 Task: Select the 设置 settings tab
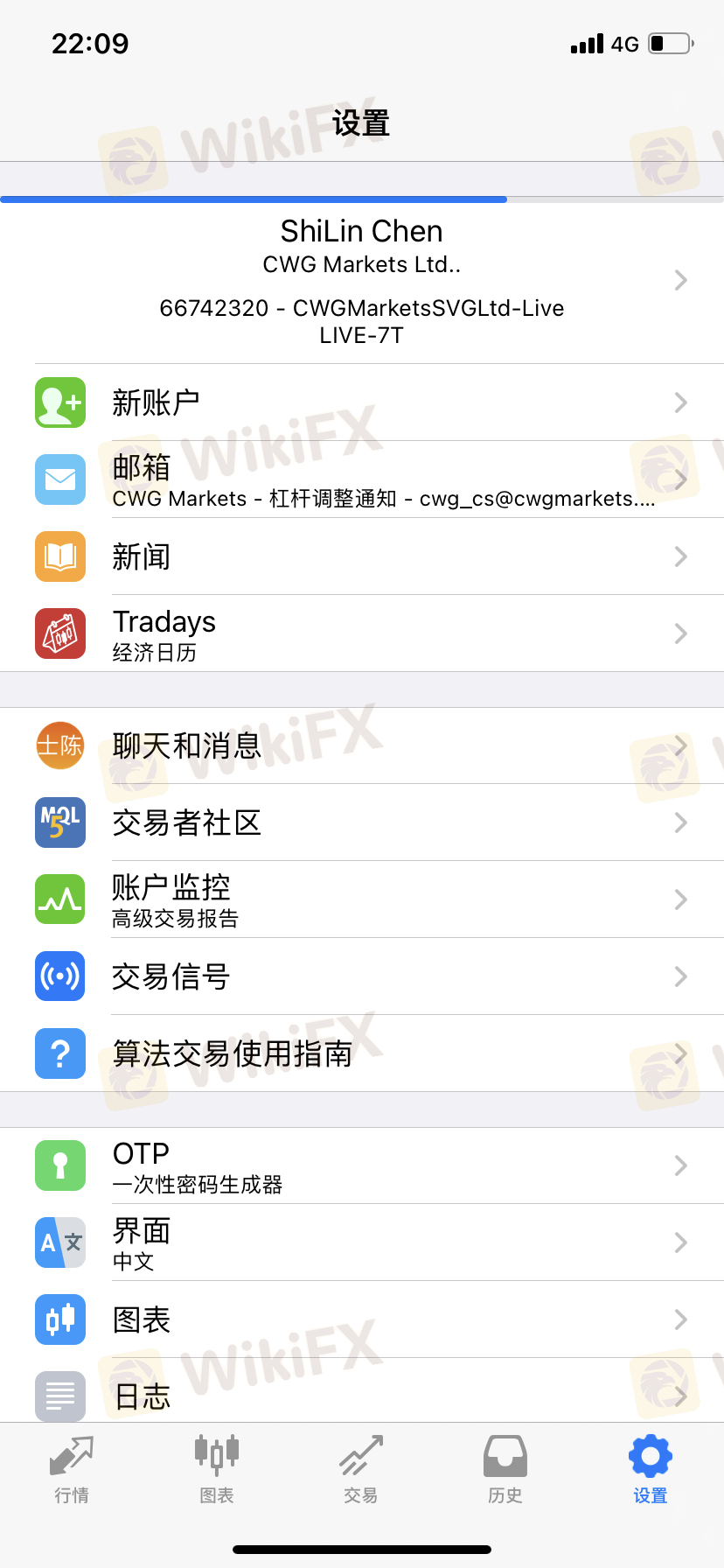651,1470
